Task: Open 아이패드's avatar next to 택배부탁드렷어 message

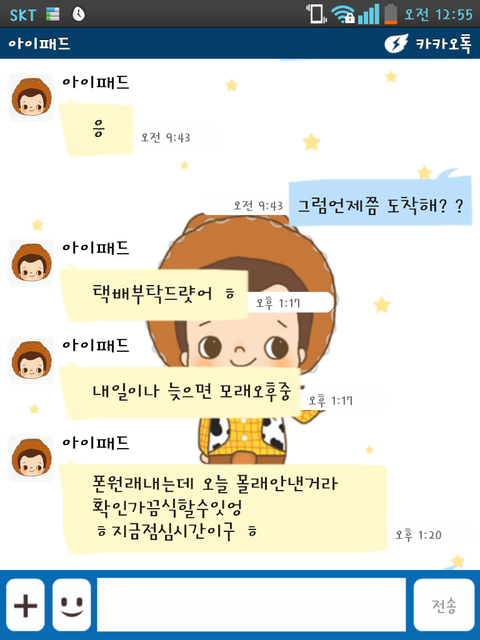Action: tap(31, 262)
